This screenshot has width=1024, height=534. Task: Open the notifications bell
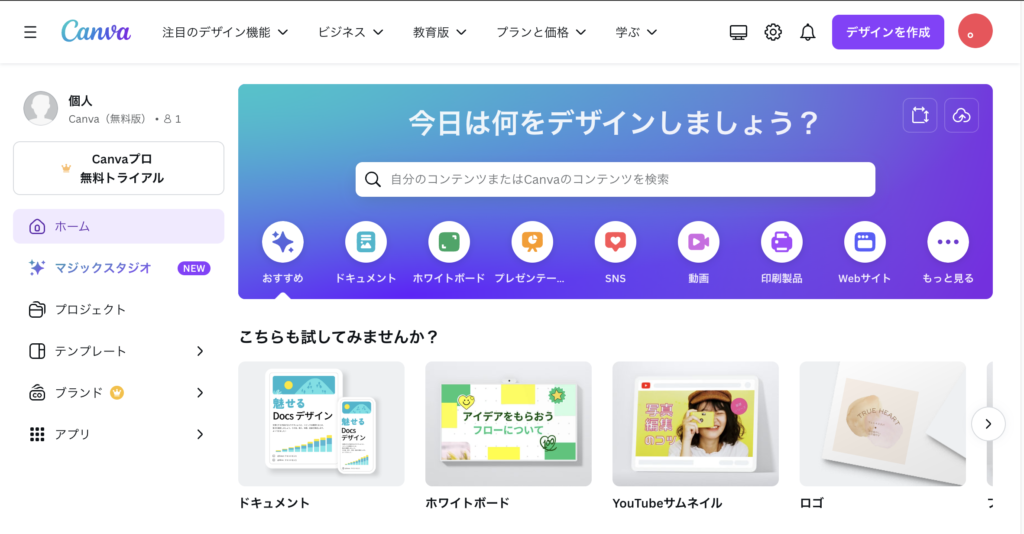pyautogui.click(x=808, y=32)
